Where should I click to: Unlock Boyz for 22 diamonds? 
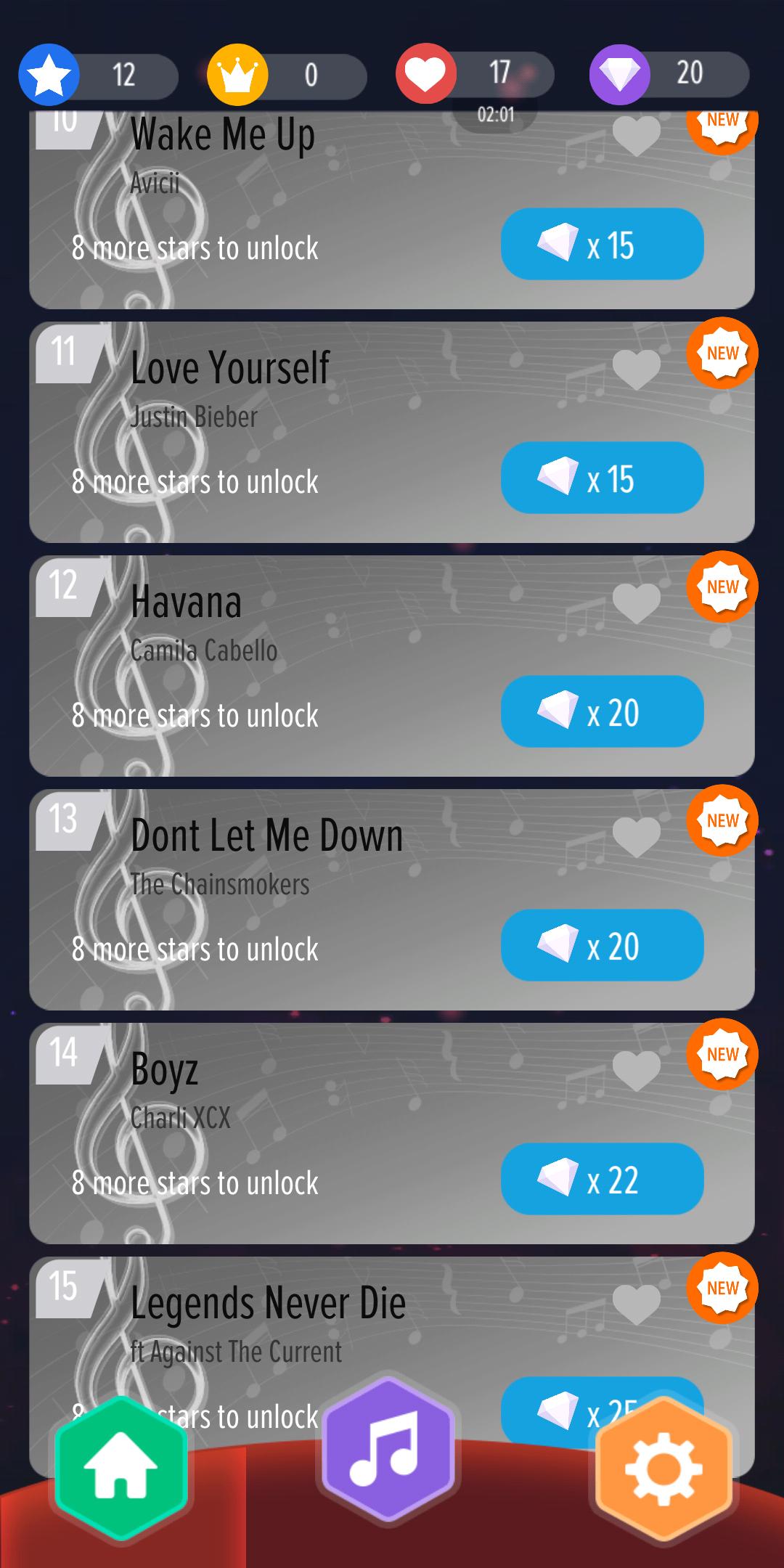[x=602, y=1180]
